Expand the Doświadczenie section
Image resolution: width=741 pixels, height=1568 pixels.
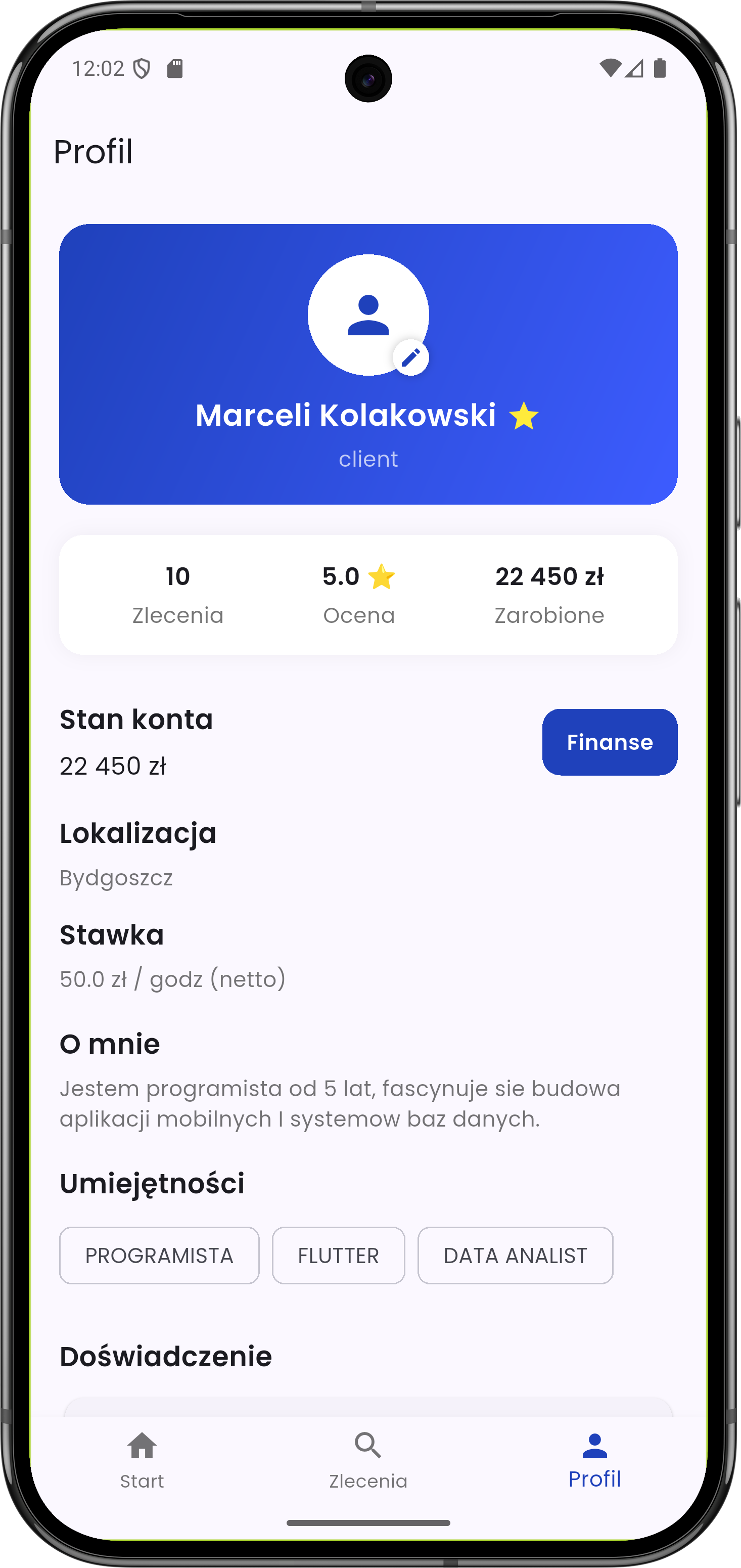[165, 1356]
